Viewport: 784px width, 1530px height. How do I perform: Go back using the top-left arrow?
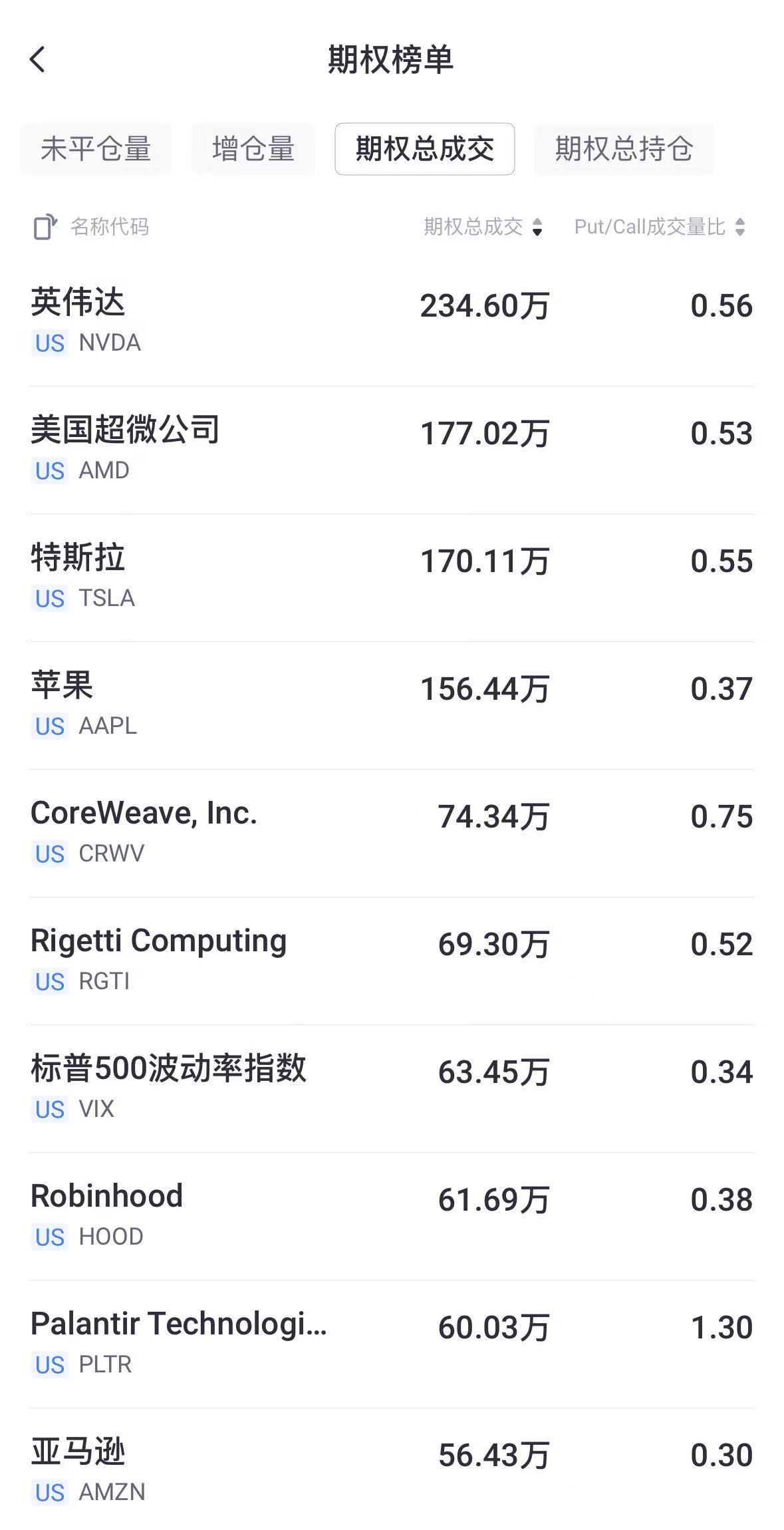click(38, 59)
